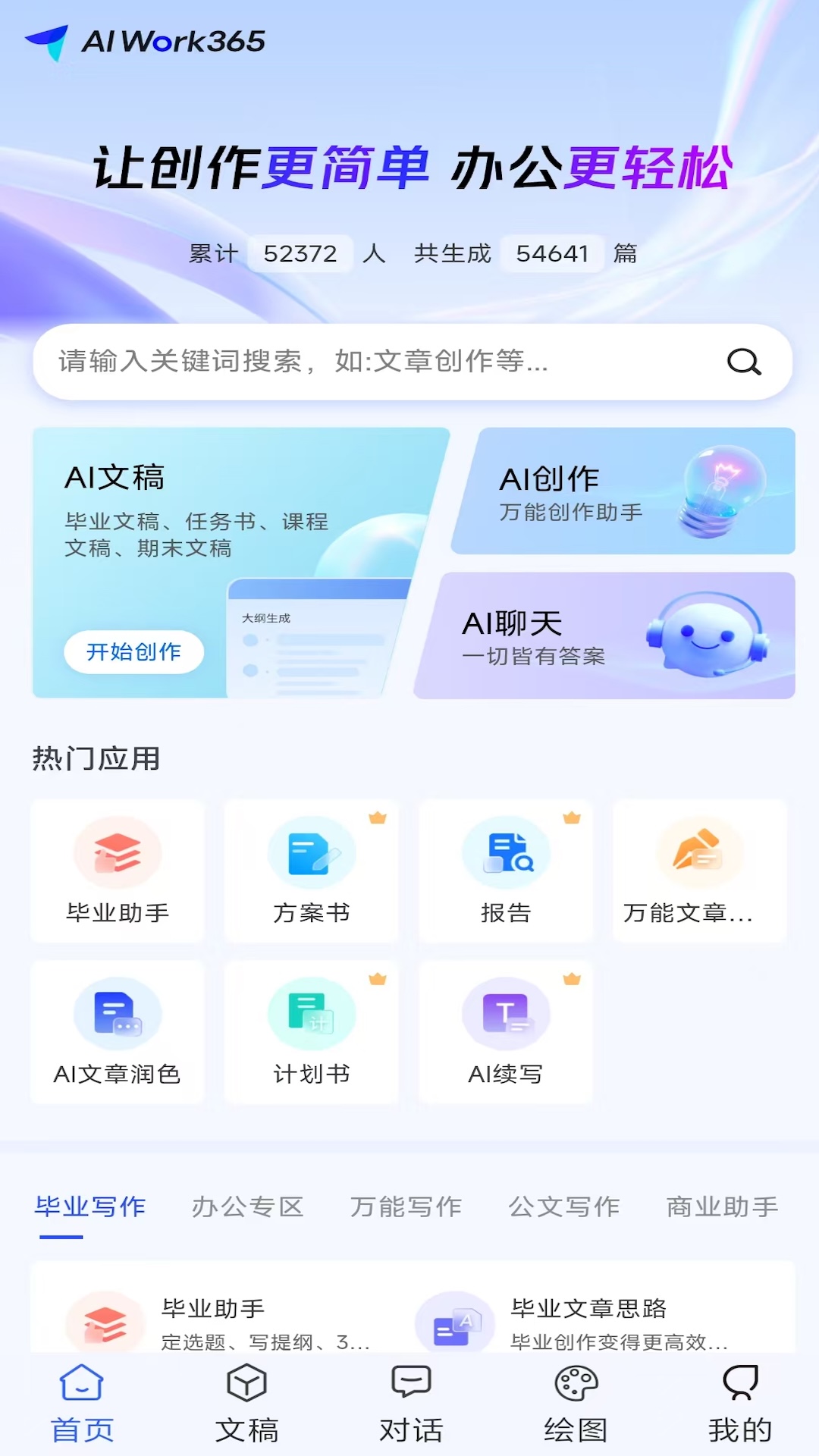
Task: Open the 方案书 proposal tool icon
Action: click(312, 852)
